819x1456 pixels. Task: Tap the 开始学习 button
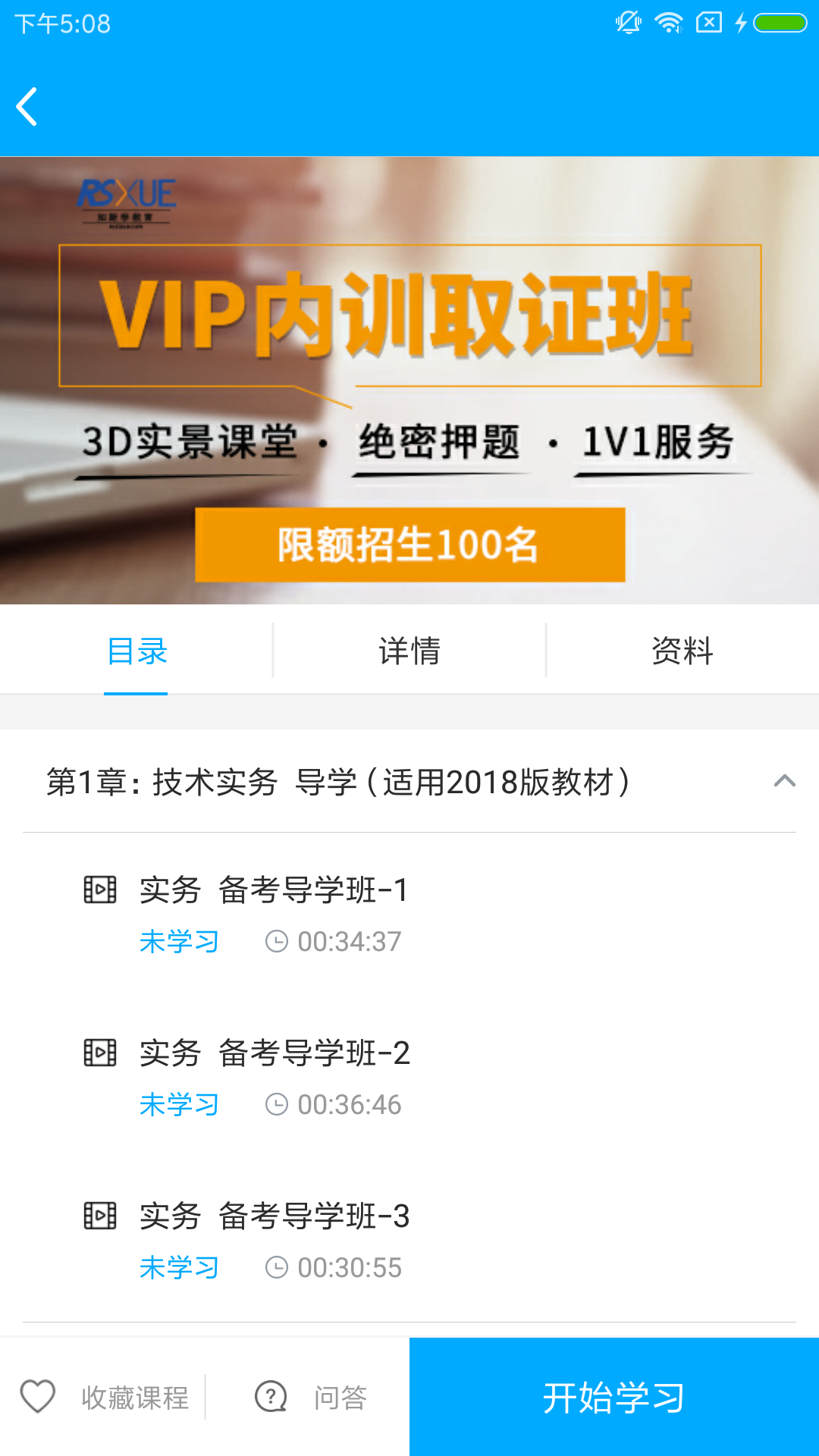(614, 1397)
